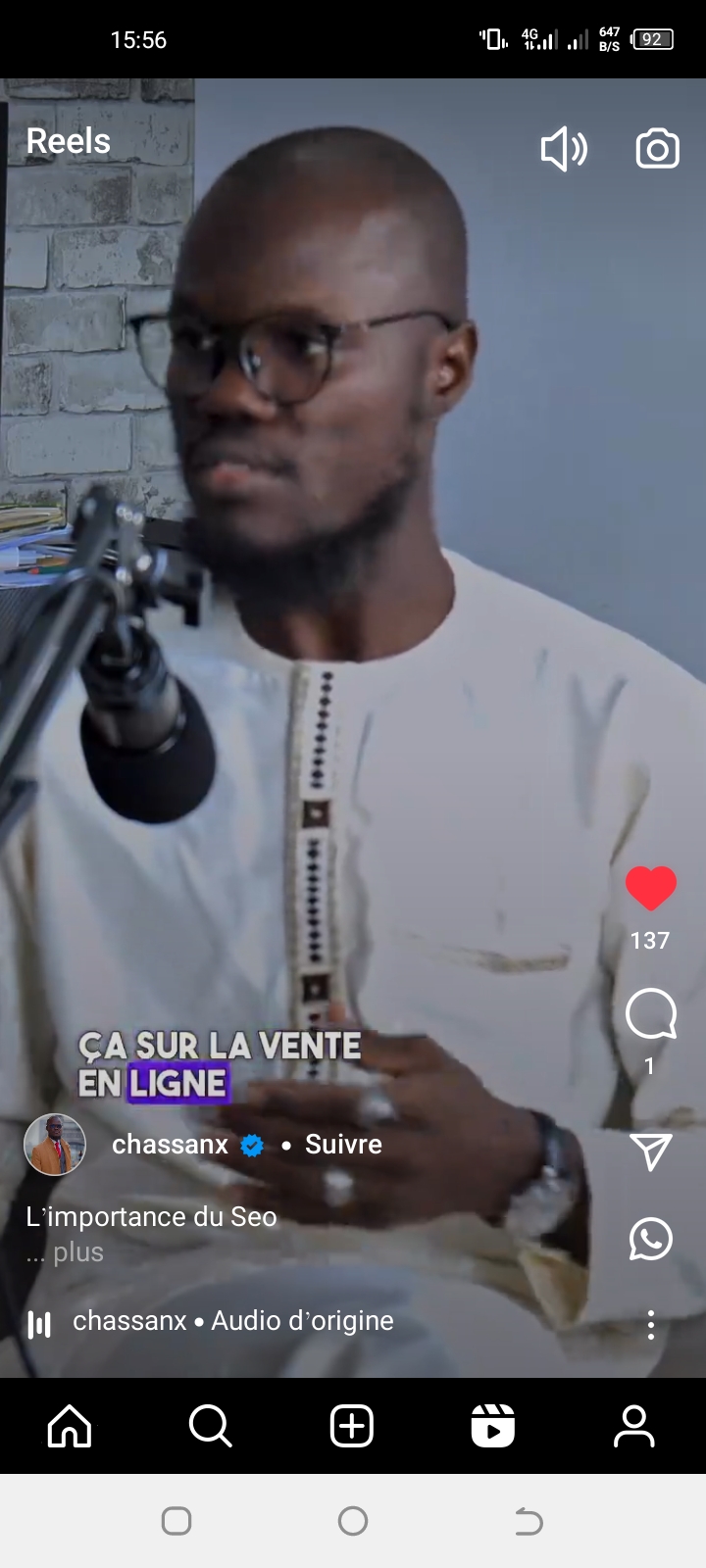
Task: Switch to the Search tab
Action: [x=211, y=1426]
